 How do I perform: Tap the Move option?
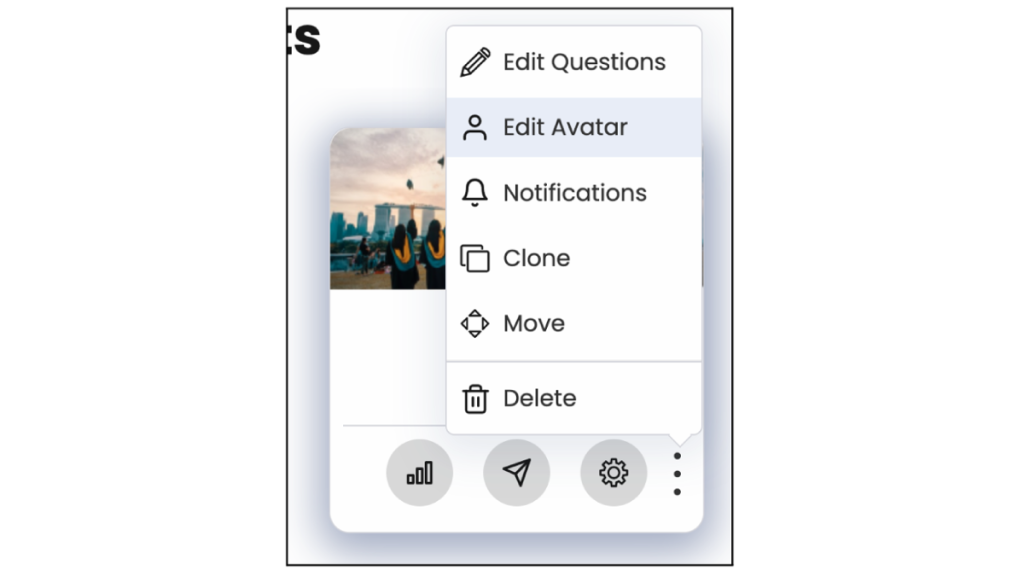pyautogui.click(x=573, y=324)
